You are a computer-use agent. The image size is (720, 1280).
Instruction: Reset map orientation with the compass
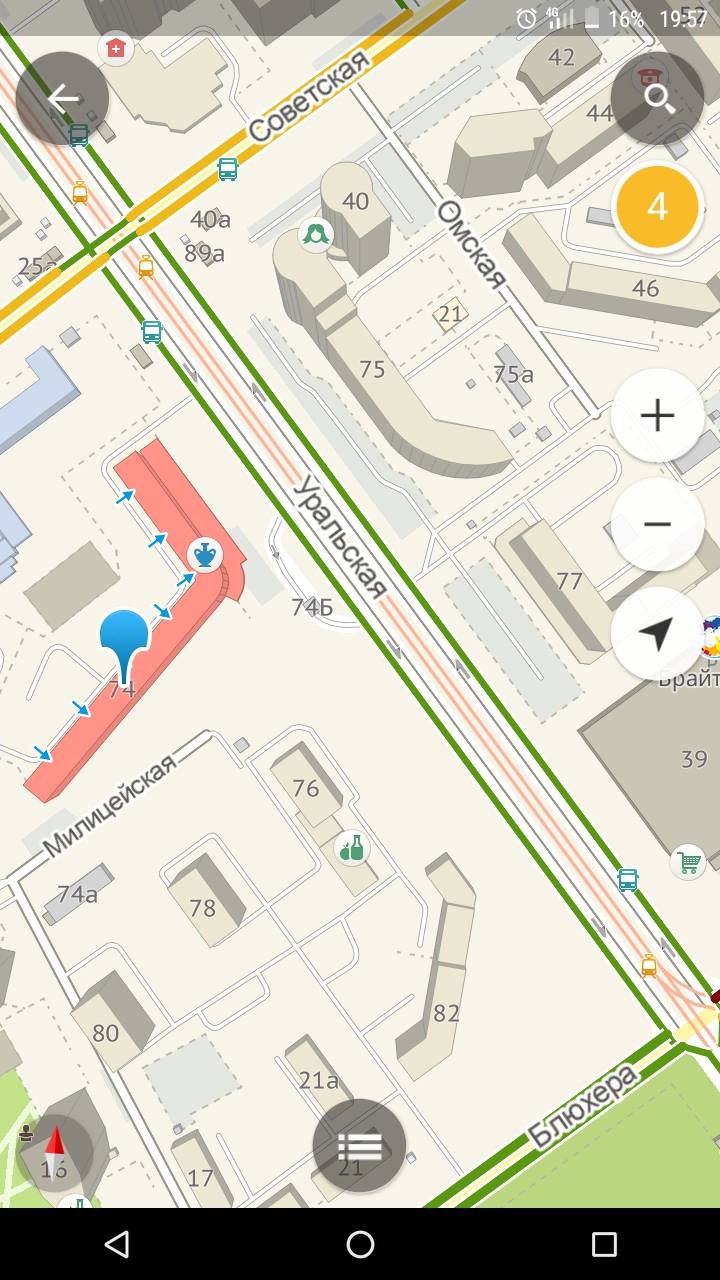point(55,1153)
